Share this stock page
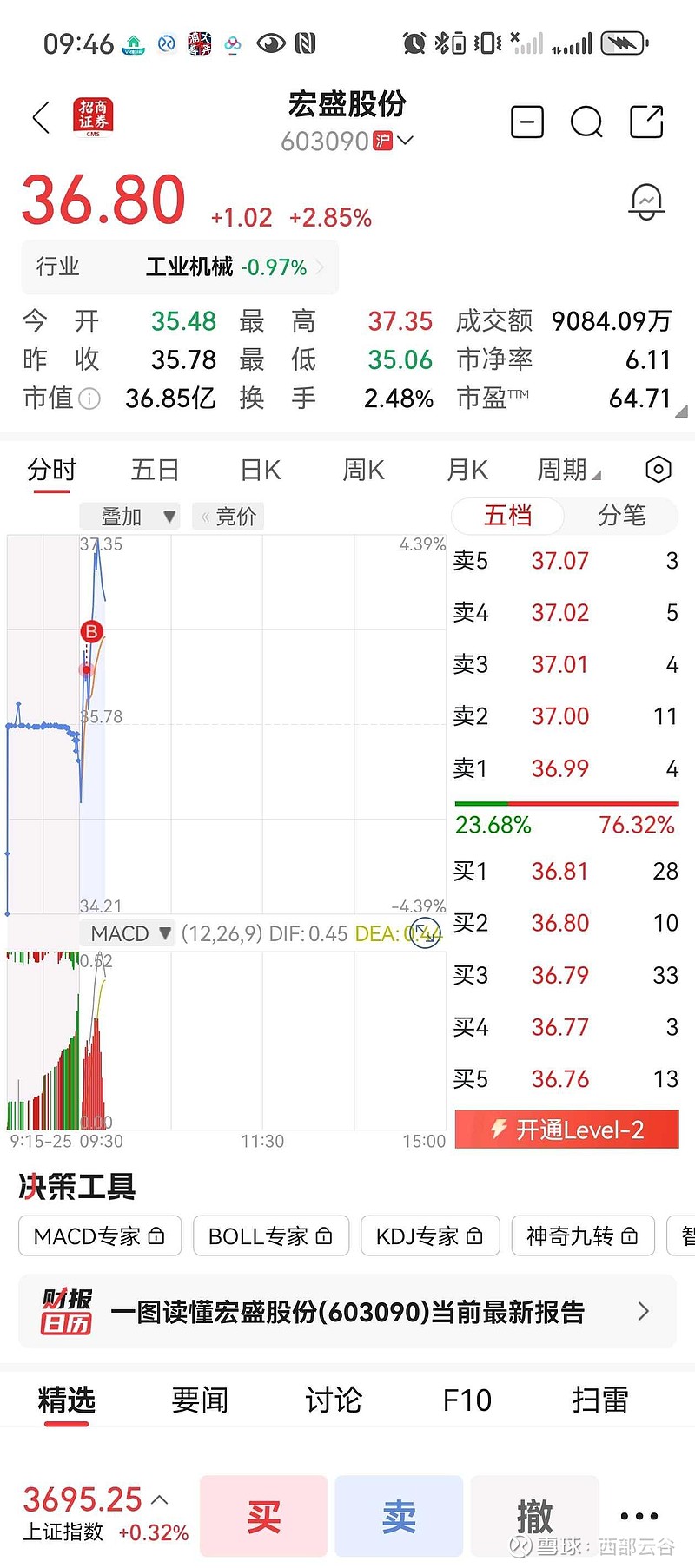695x1568 pixels. click(x=646, y=122)
